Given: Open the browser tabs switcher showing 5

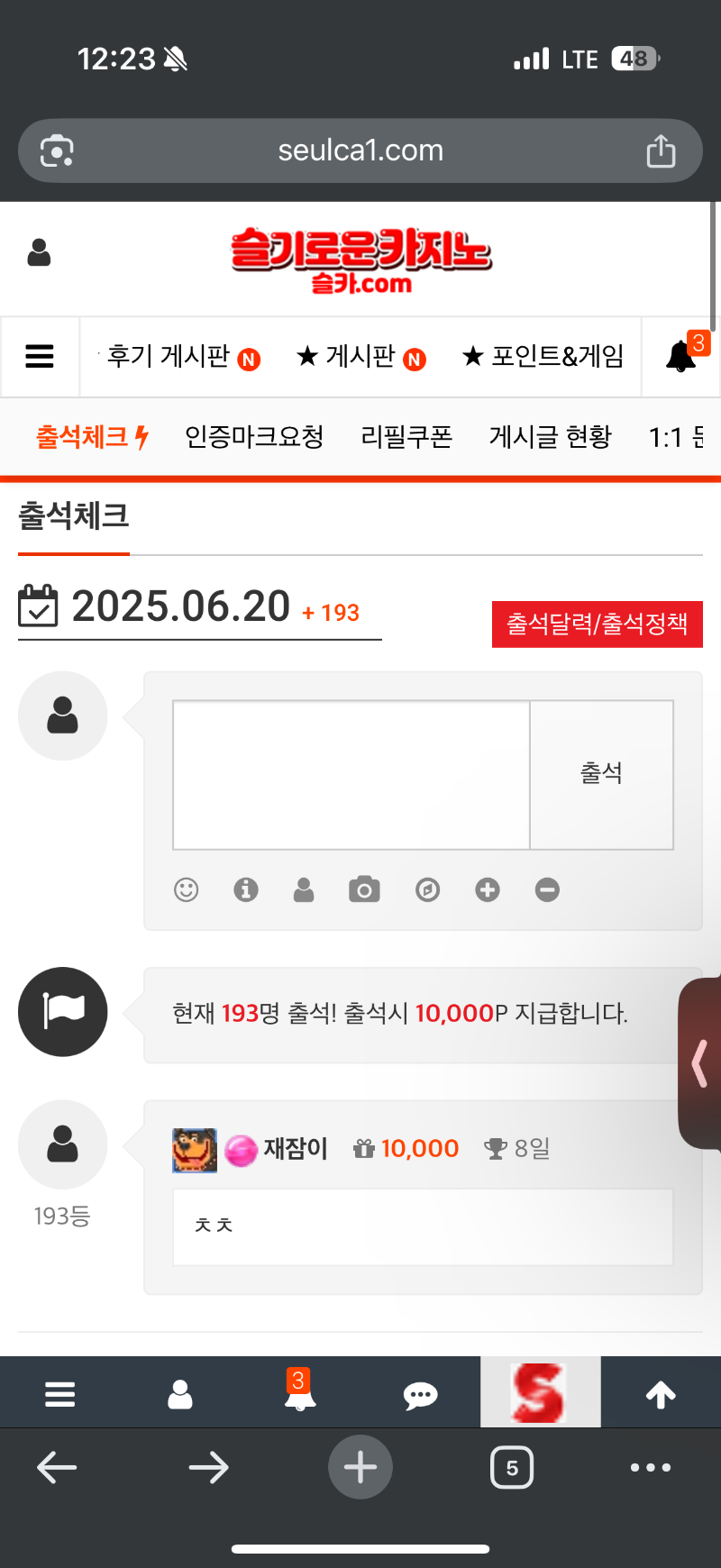Looking at the screenshot, I should coord(512,1468).
